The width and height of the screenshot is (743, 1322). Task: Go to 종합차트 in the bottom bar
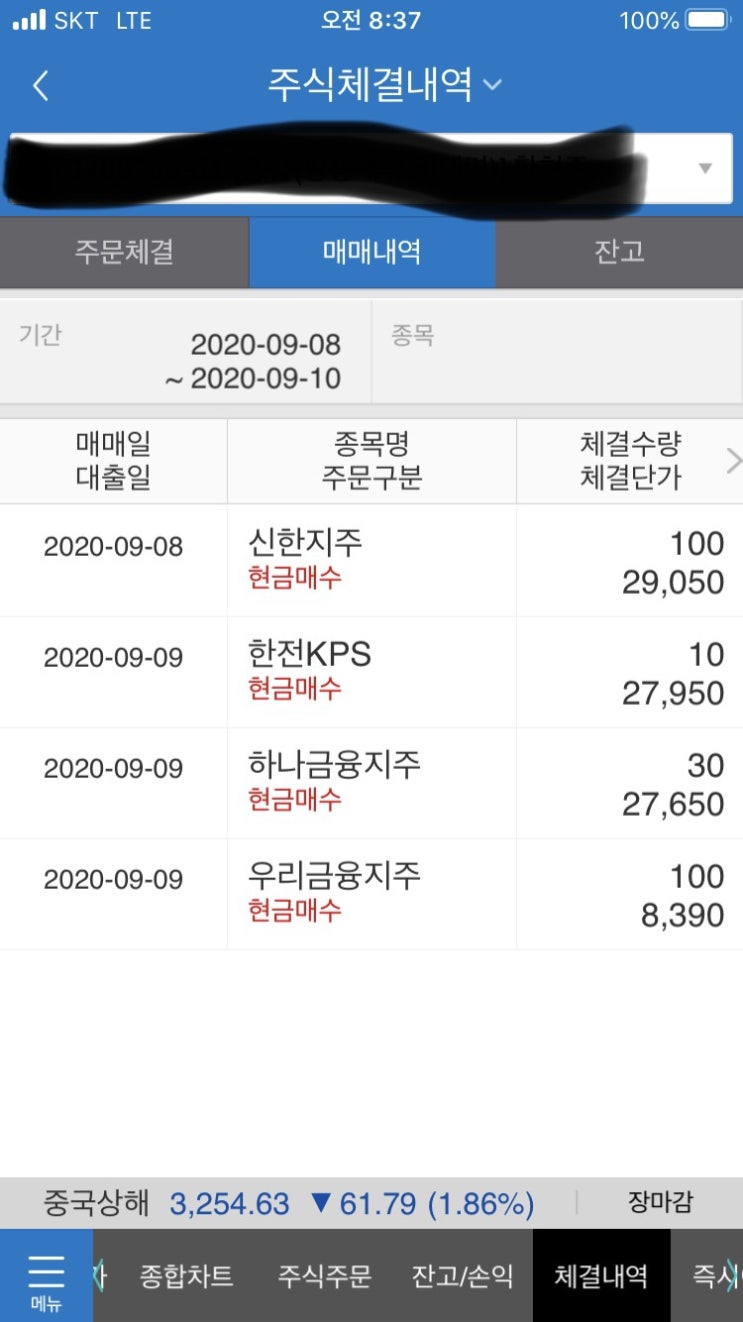[x=186, y=1276]
